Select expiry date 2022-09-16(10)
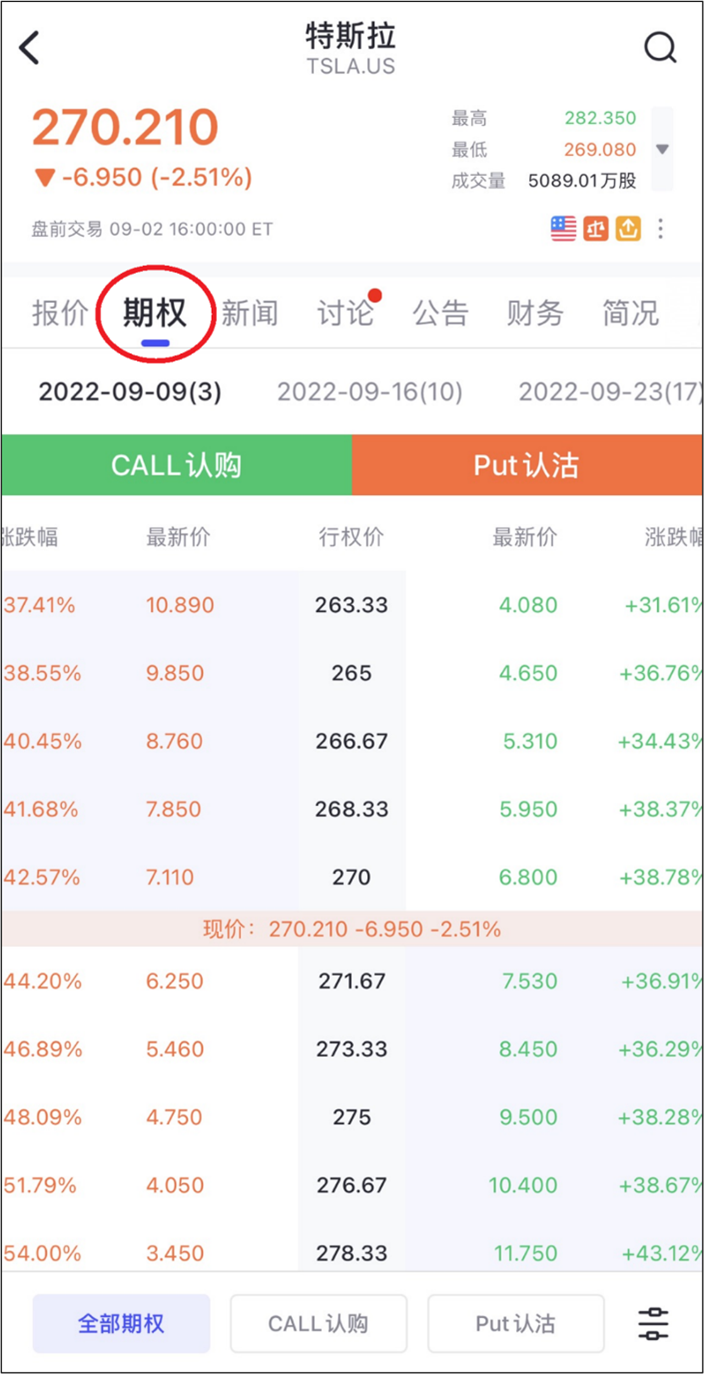Screen dimensions: 704x1374 tap(370, 391)
